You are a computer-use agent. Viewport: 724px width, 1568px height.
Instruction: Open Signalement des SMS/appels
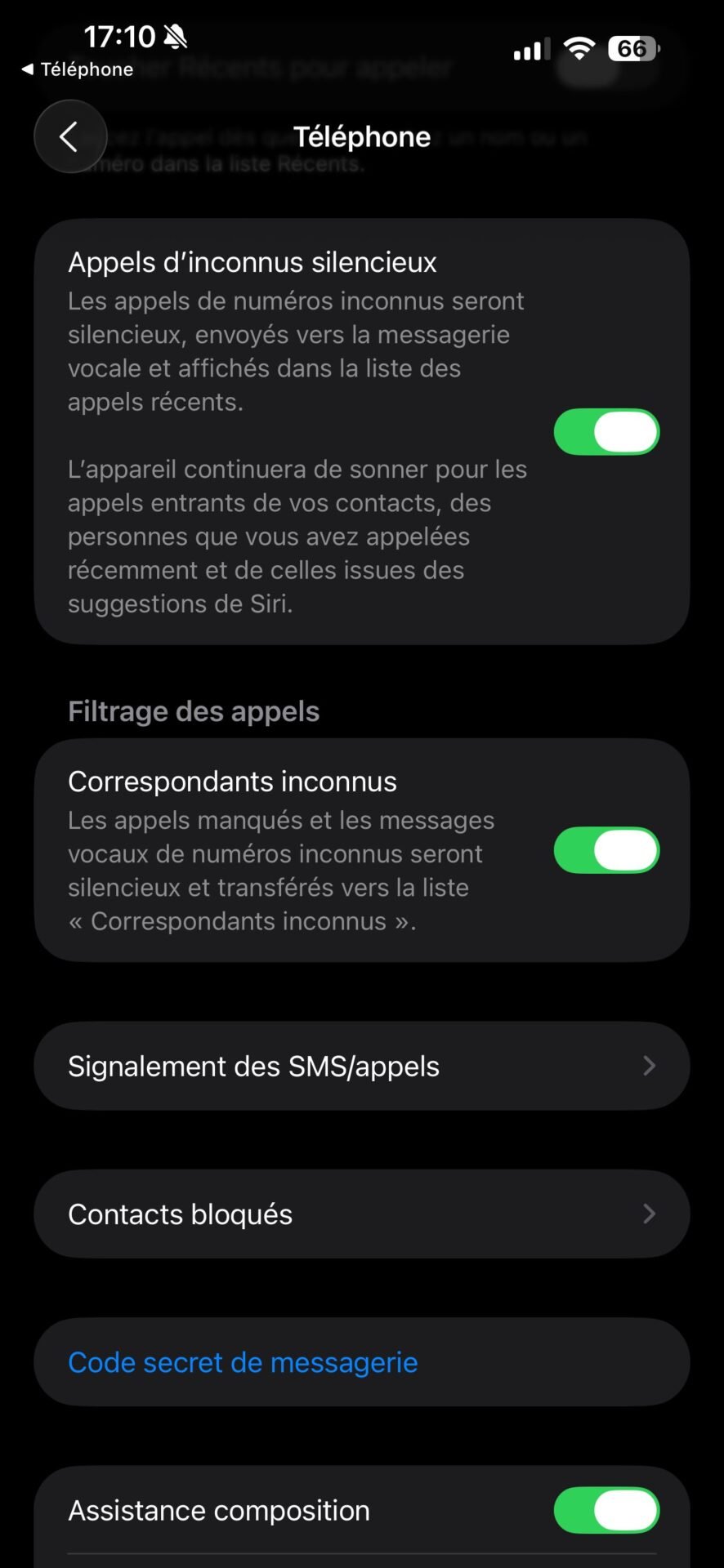[x=362, y=1066]
